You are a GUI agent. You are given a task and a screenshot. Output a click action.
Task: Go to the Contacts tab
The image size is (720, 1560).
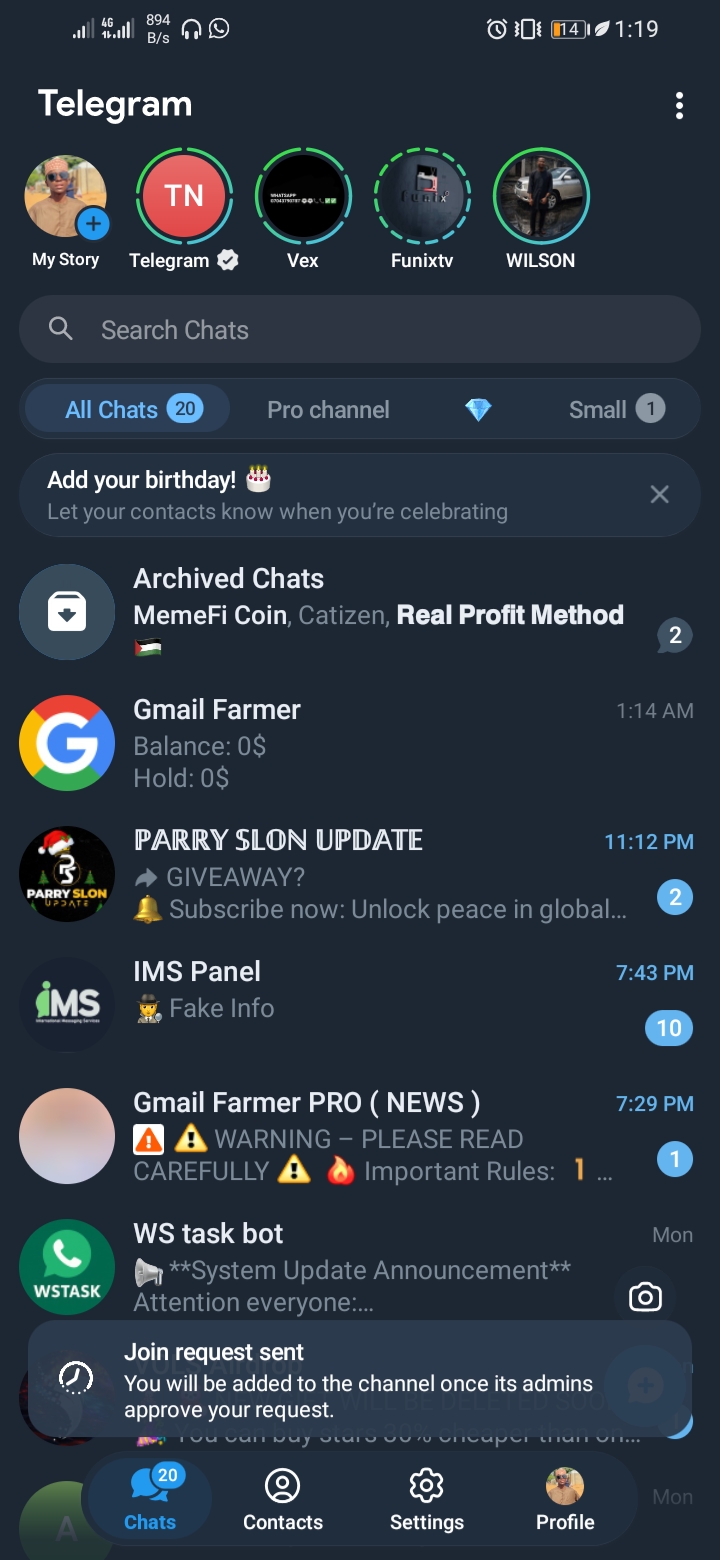click(x=283, y=1500)
